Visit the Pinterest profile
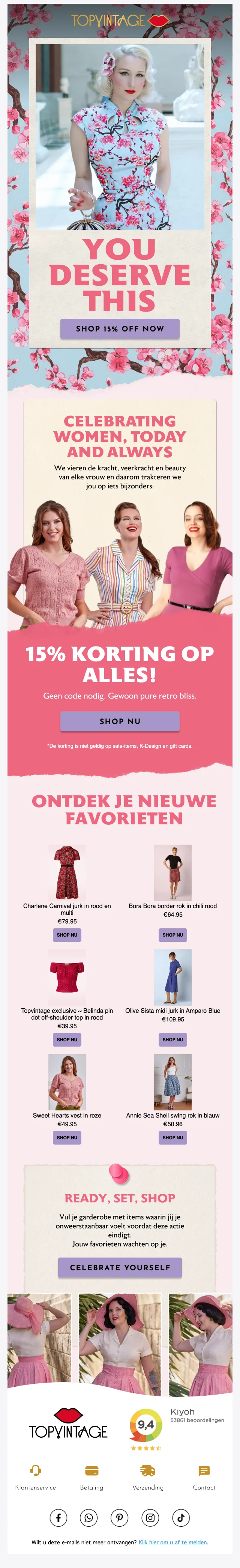The height and width of the screenshot is (1568, 240). click(x=120, y=1517)
